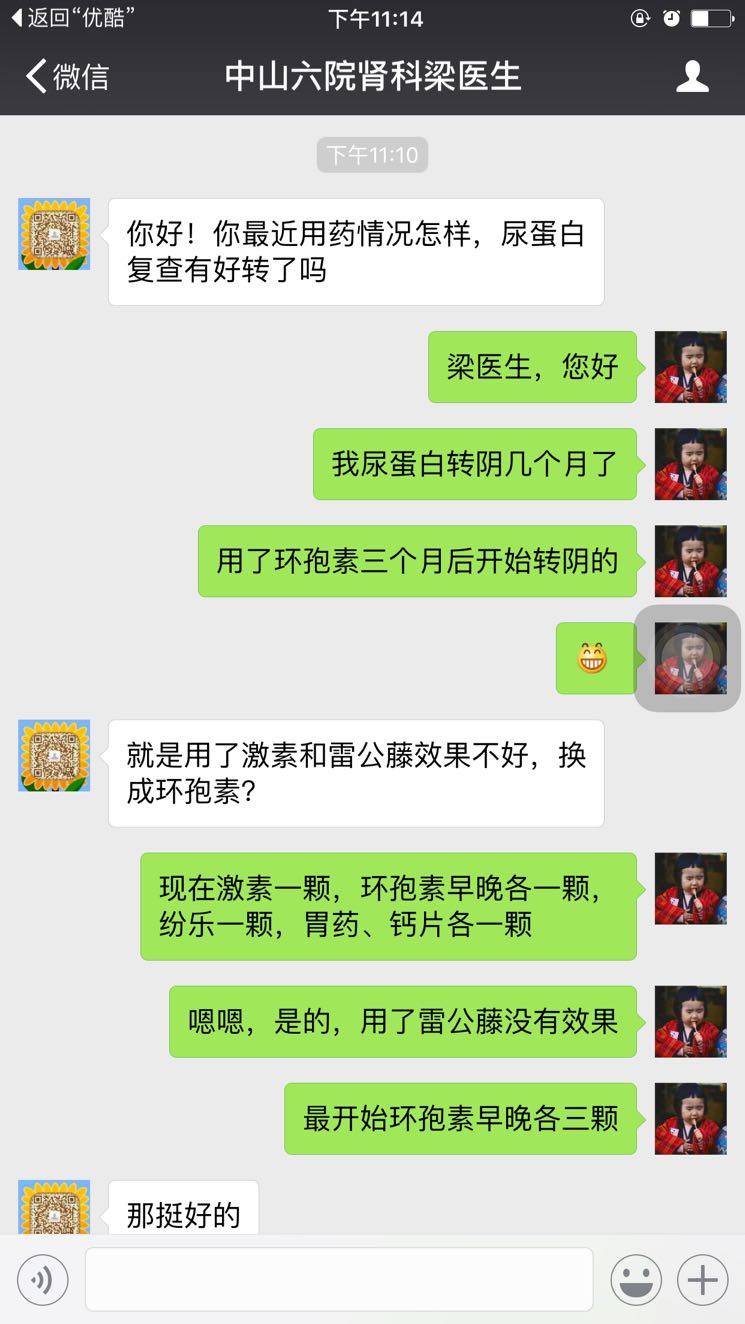Open the emoji sticker panel
Viewport: 745px width, 1324px height.
click(x=636, y=1279)
